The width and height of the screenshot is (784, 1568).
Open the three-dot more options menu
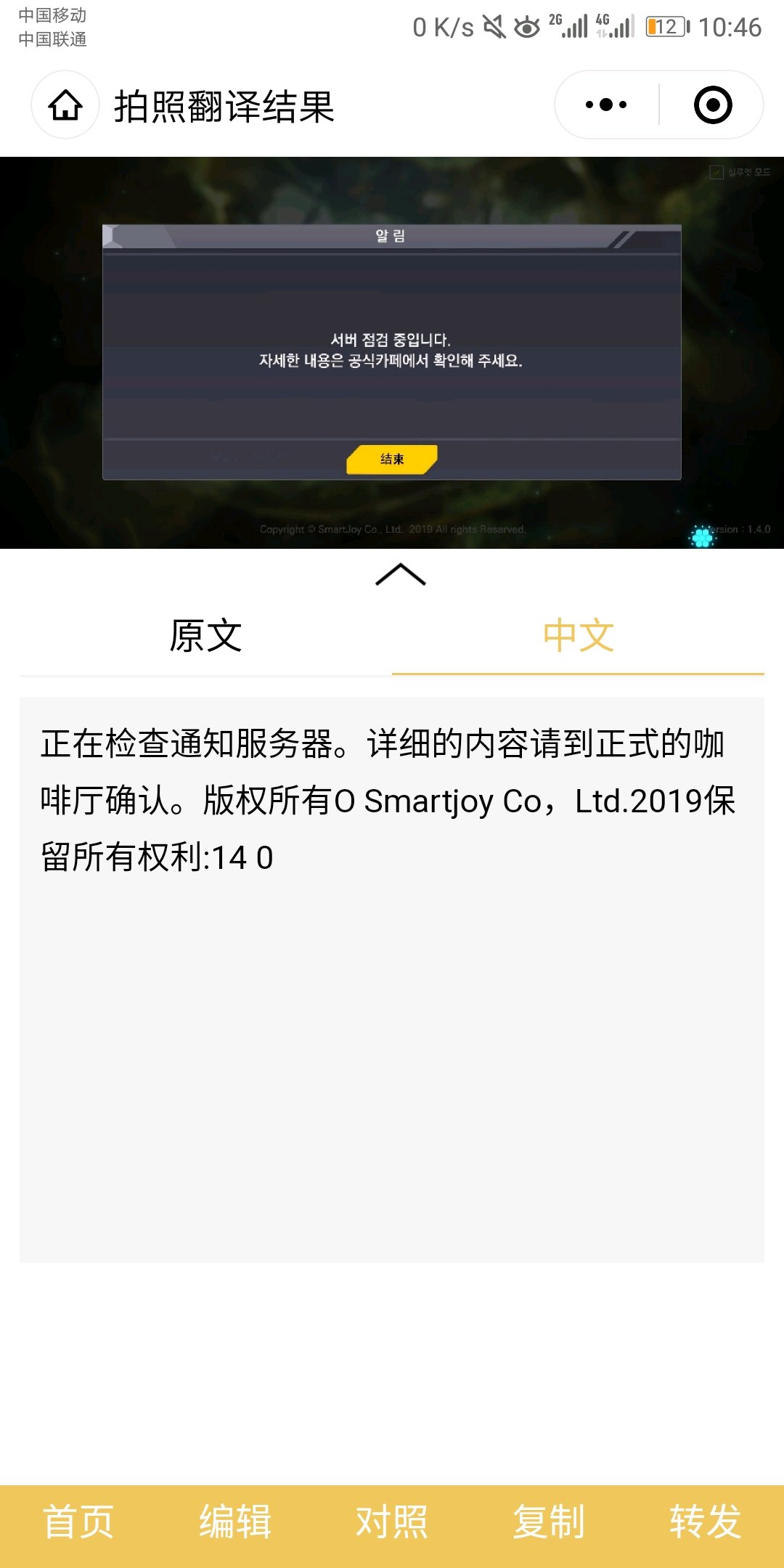coord(606,105)
